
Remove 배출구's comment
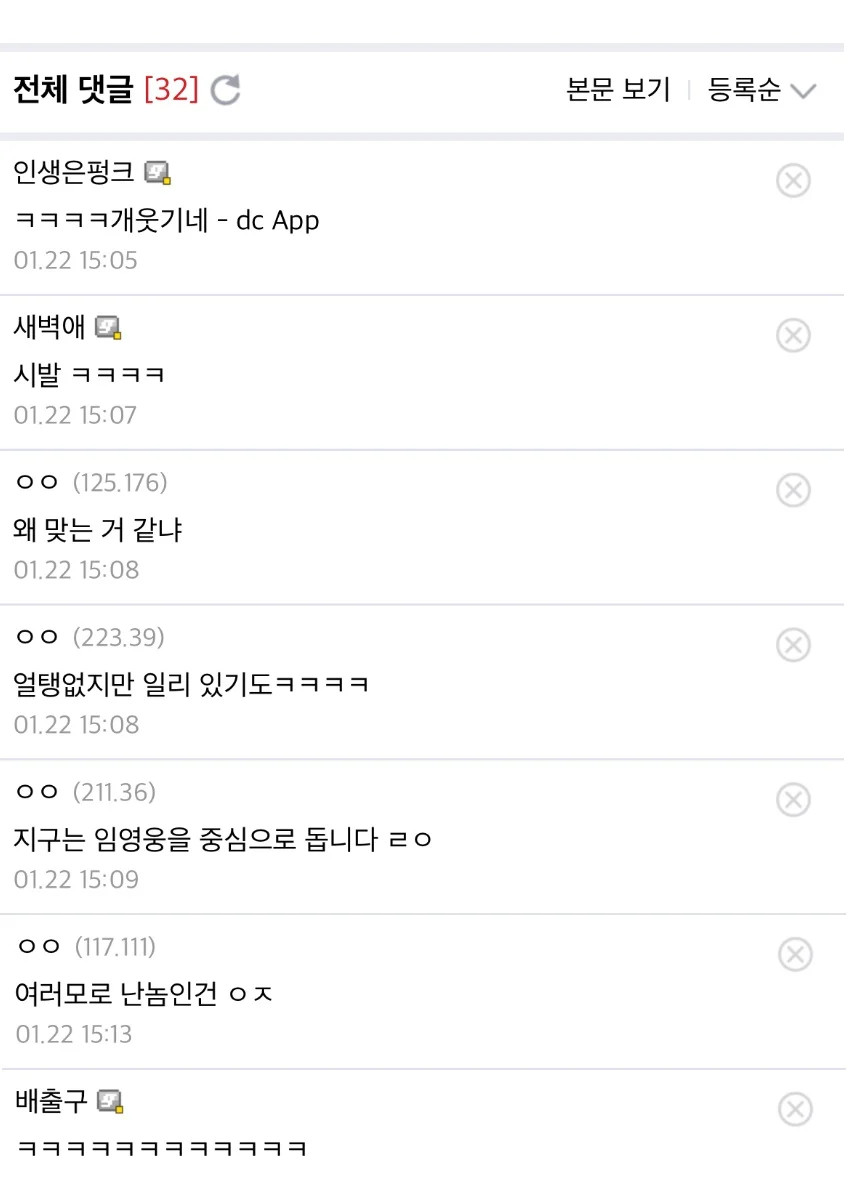(x=794, y=1109)
